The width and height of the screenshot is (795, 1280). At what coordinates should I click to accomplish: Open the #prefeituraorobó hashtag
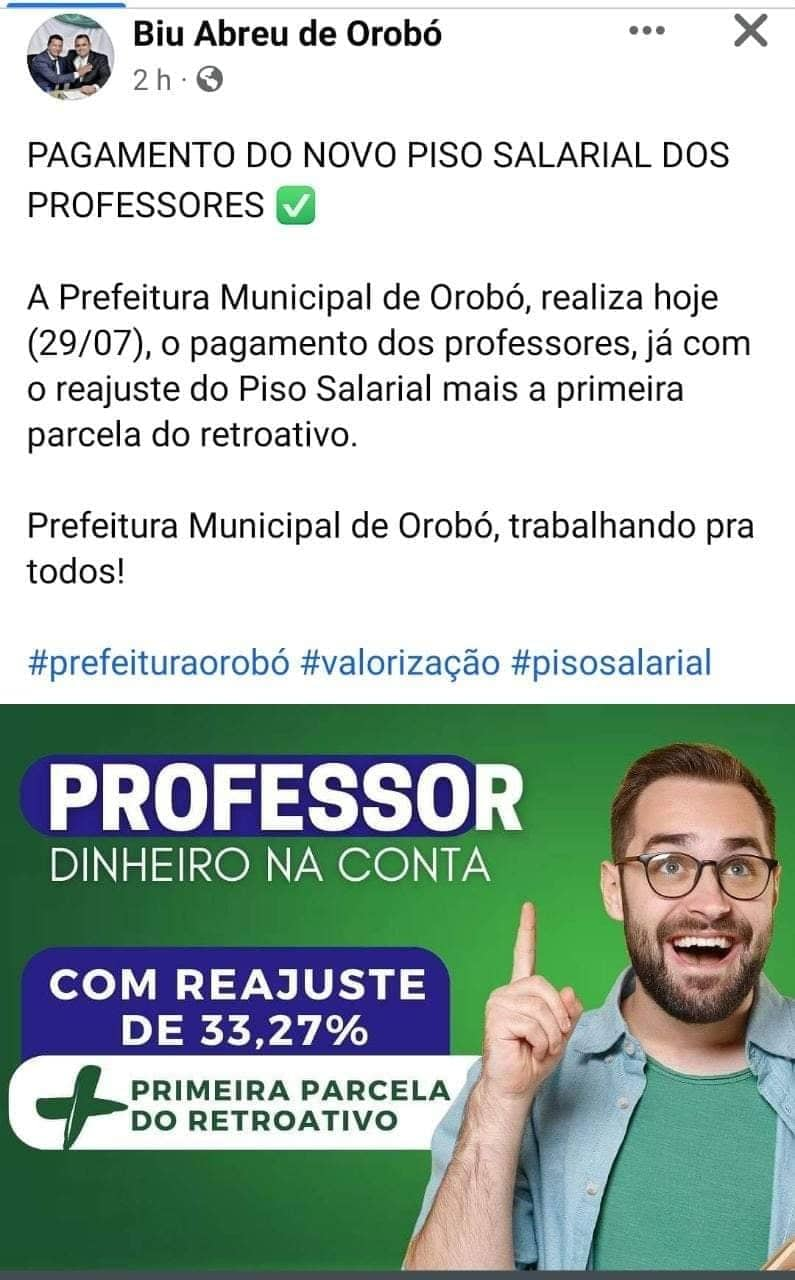click(159, 662)
